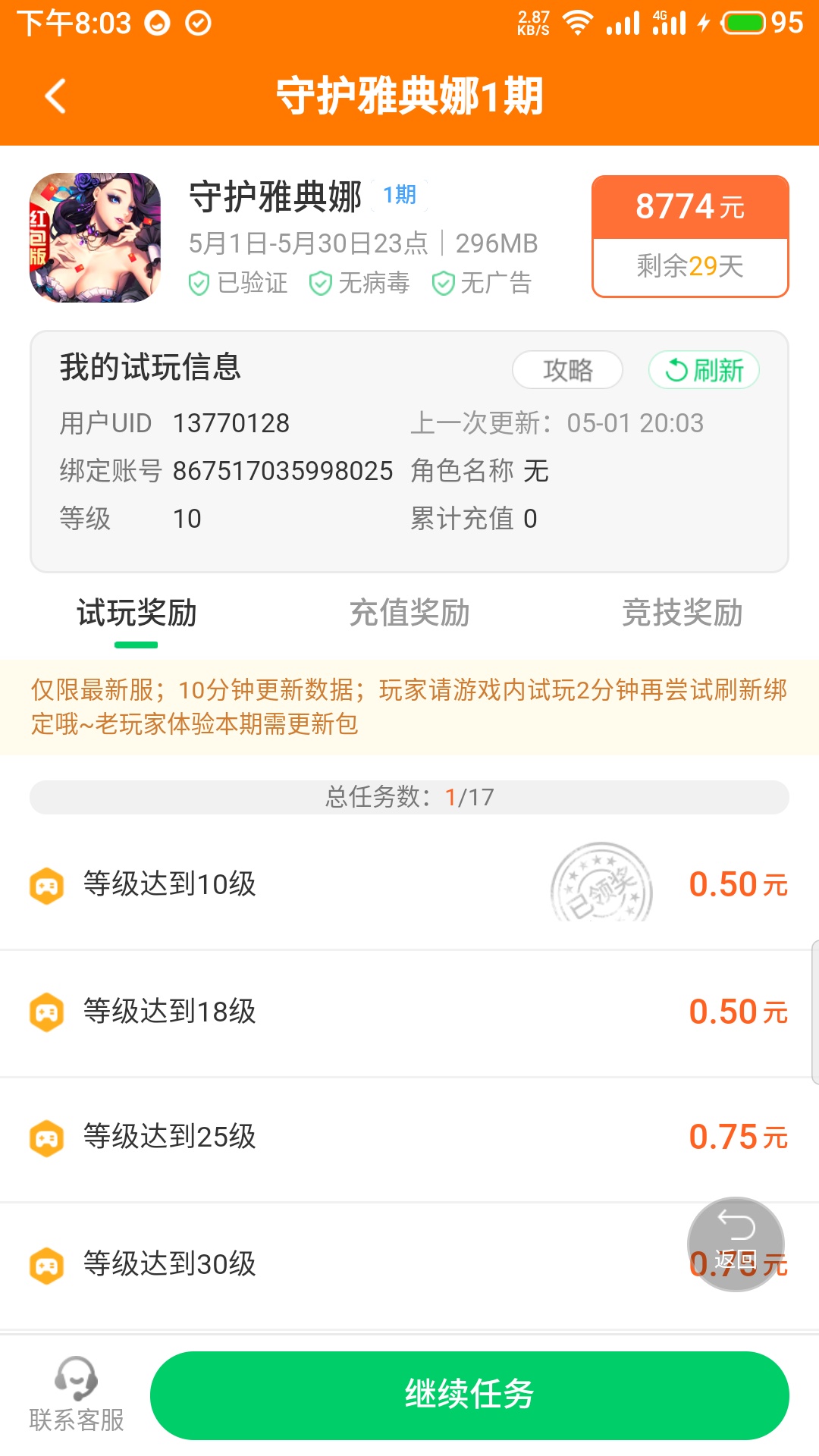Switch to the 竞技奖励 tab
Screen dimensions: 819x1456
point(682,613)
